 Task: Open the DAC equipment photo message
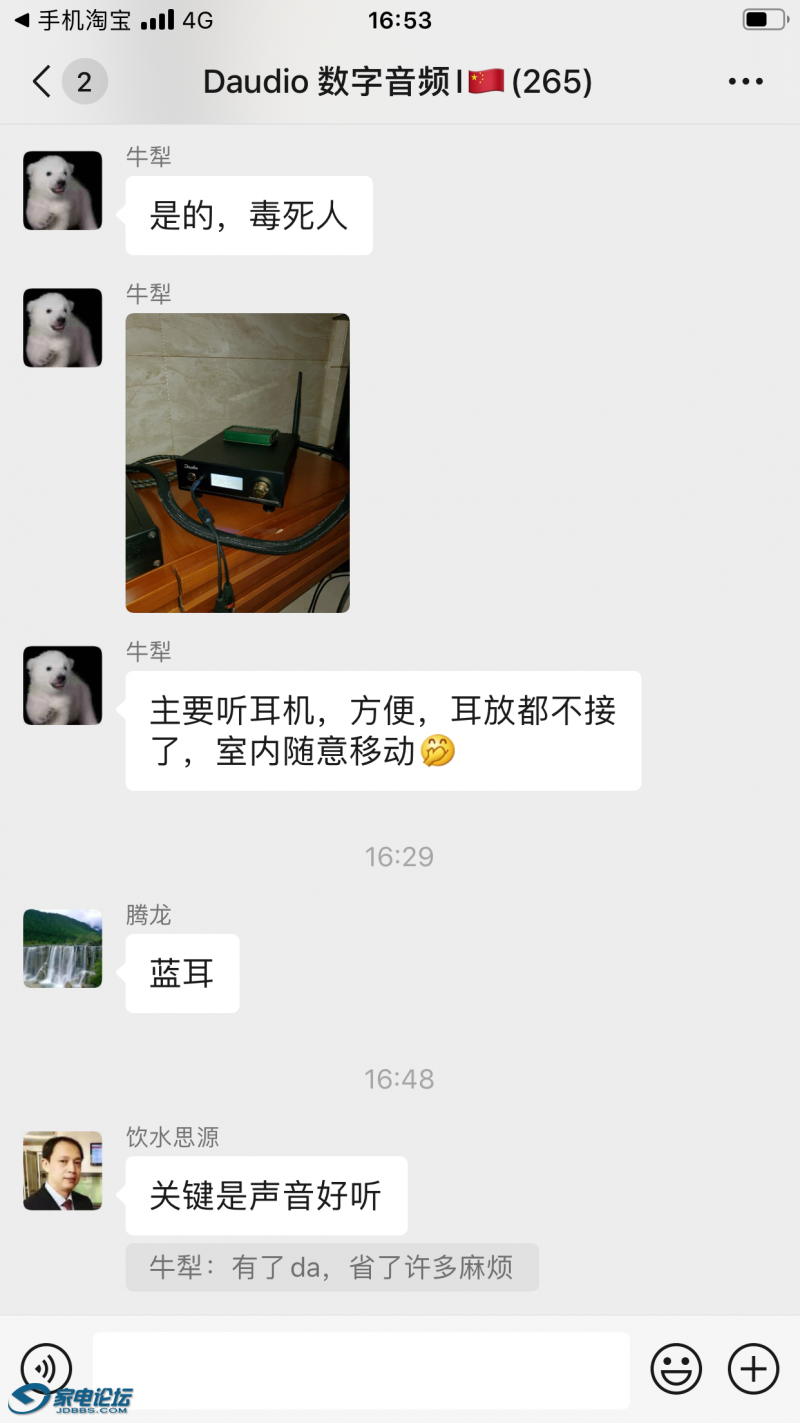pos(237,461)
